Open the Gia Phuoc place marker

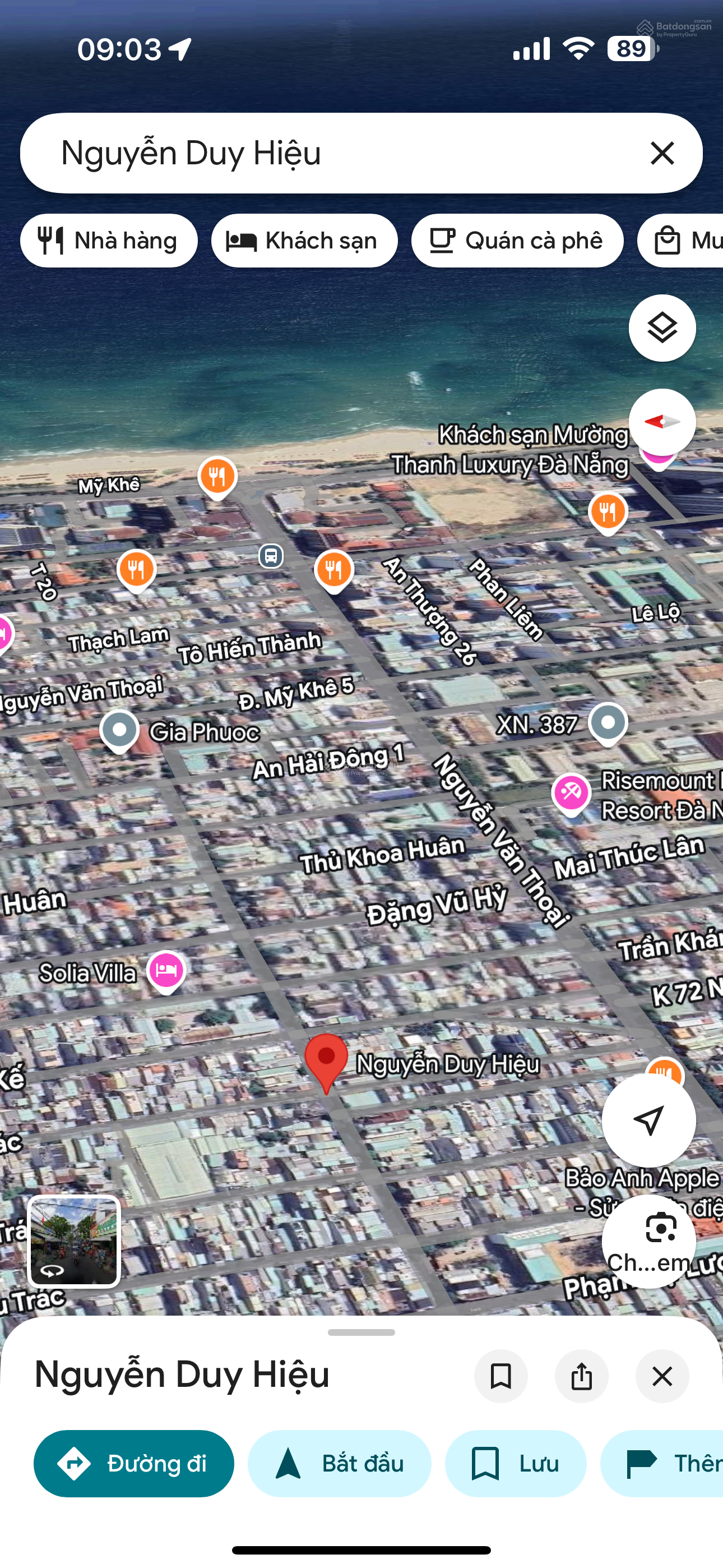click(x=120, y=729)
